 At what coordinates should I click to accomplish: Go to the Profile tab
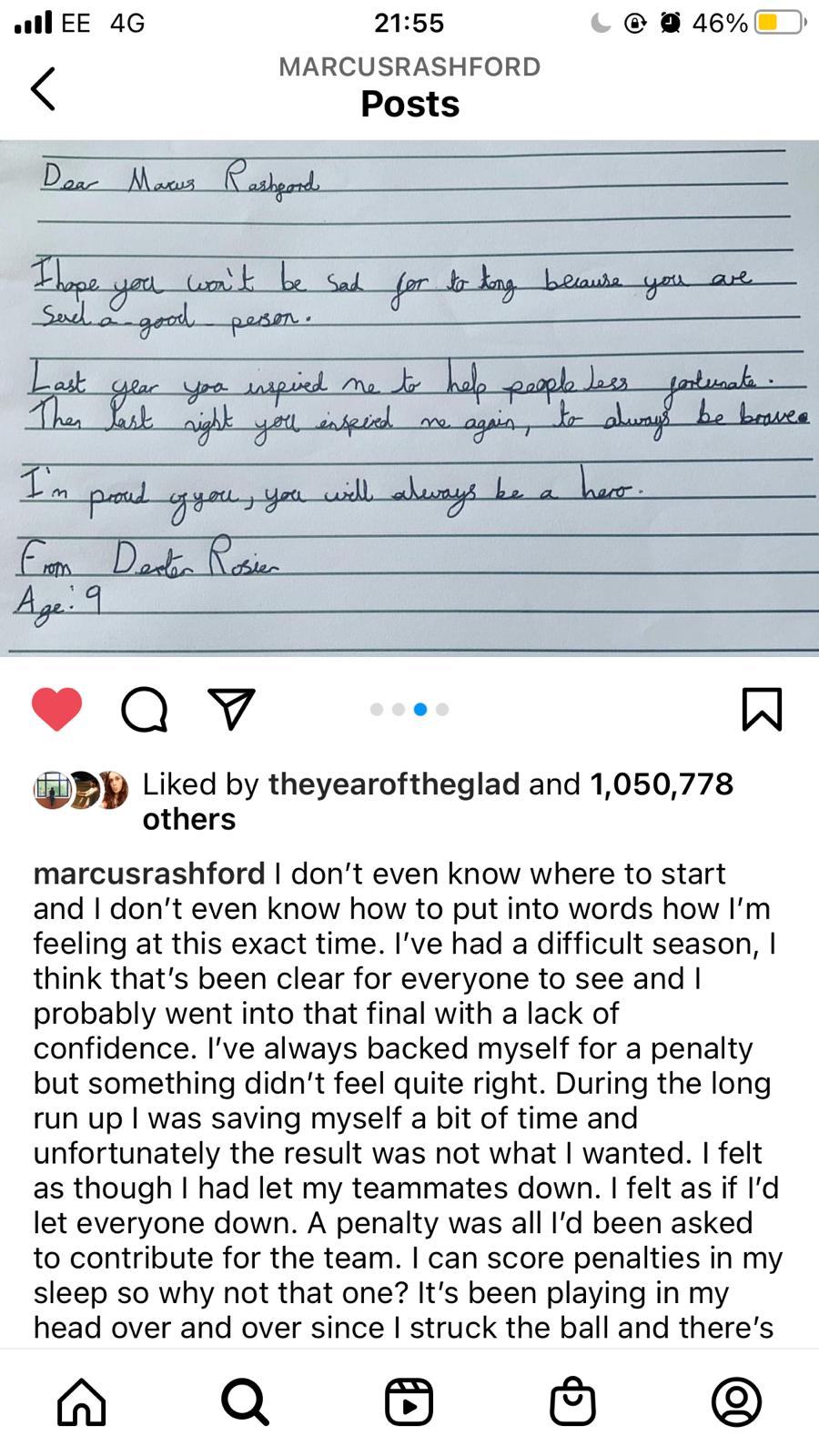click(x=736, y=1401)
